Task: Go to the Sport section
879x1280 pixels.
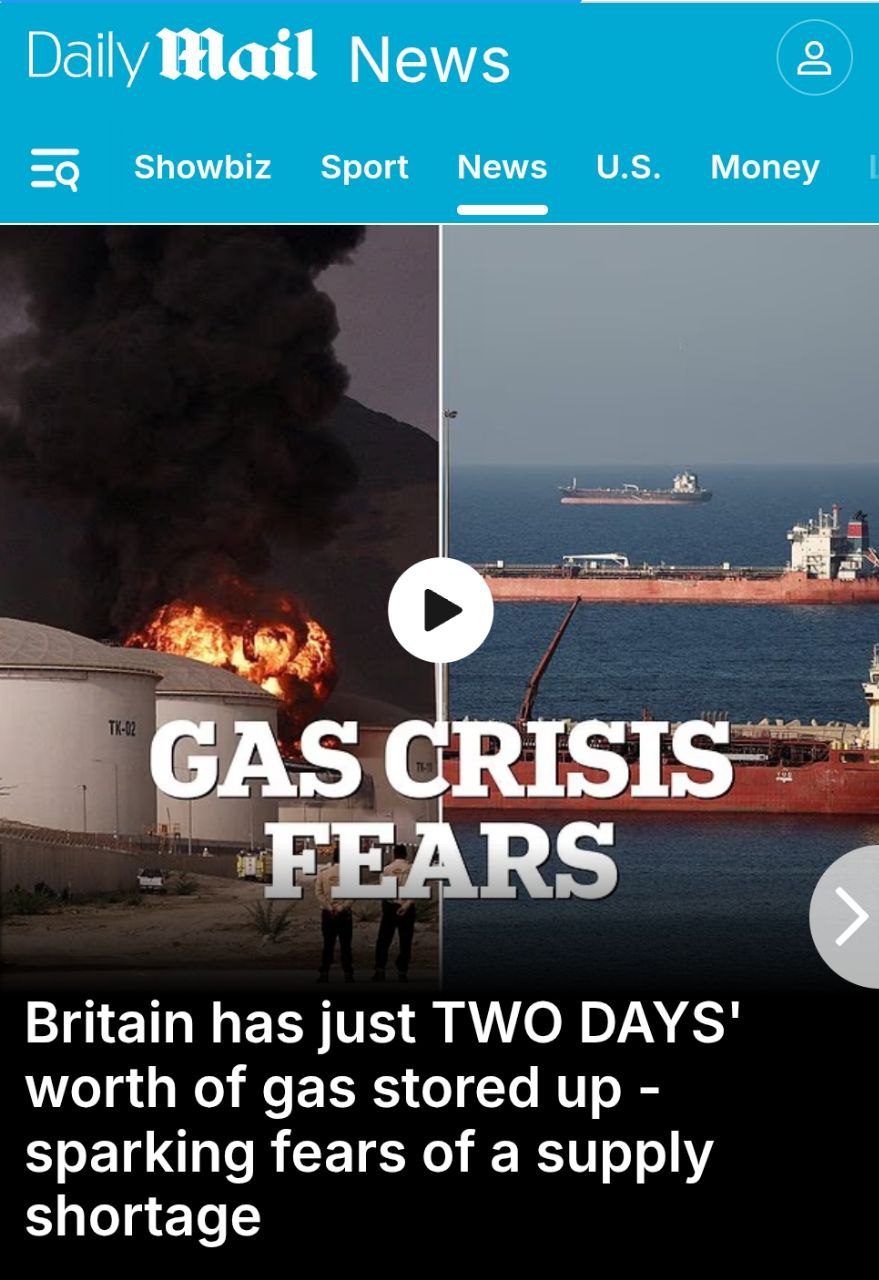Action: coord(364,167)
